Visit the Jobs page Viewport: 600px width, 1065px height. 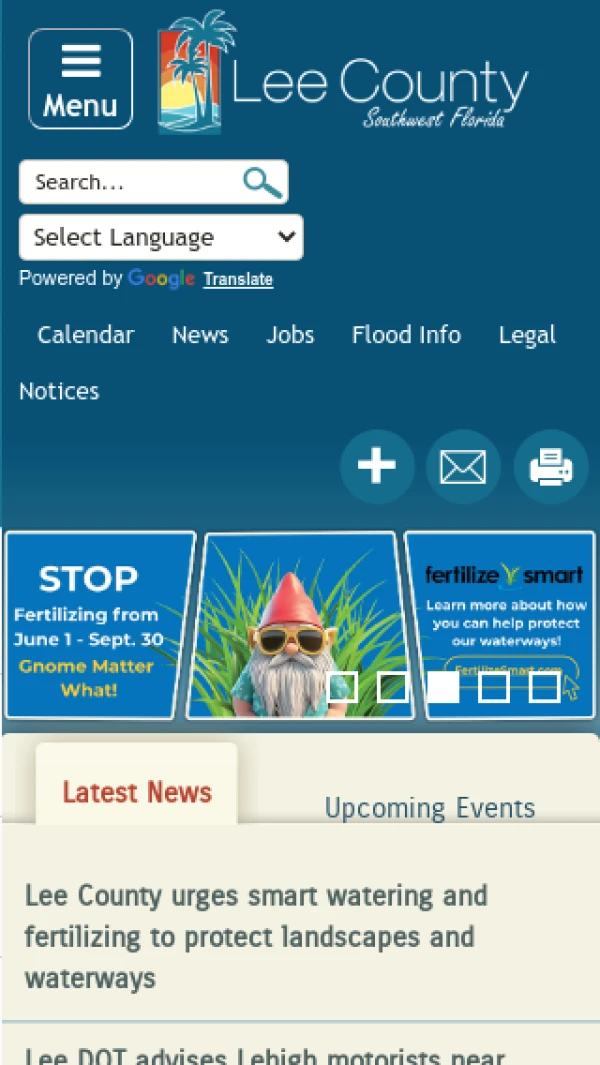(x=290, y=335)
